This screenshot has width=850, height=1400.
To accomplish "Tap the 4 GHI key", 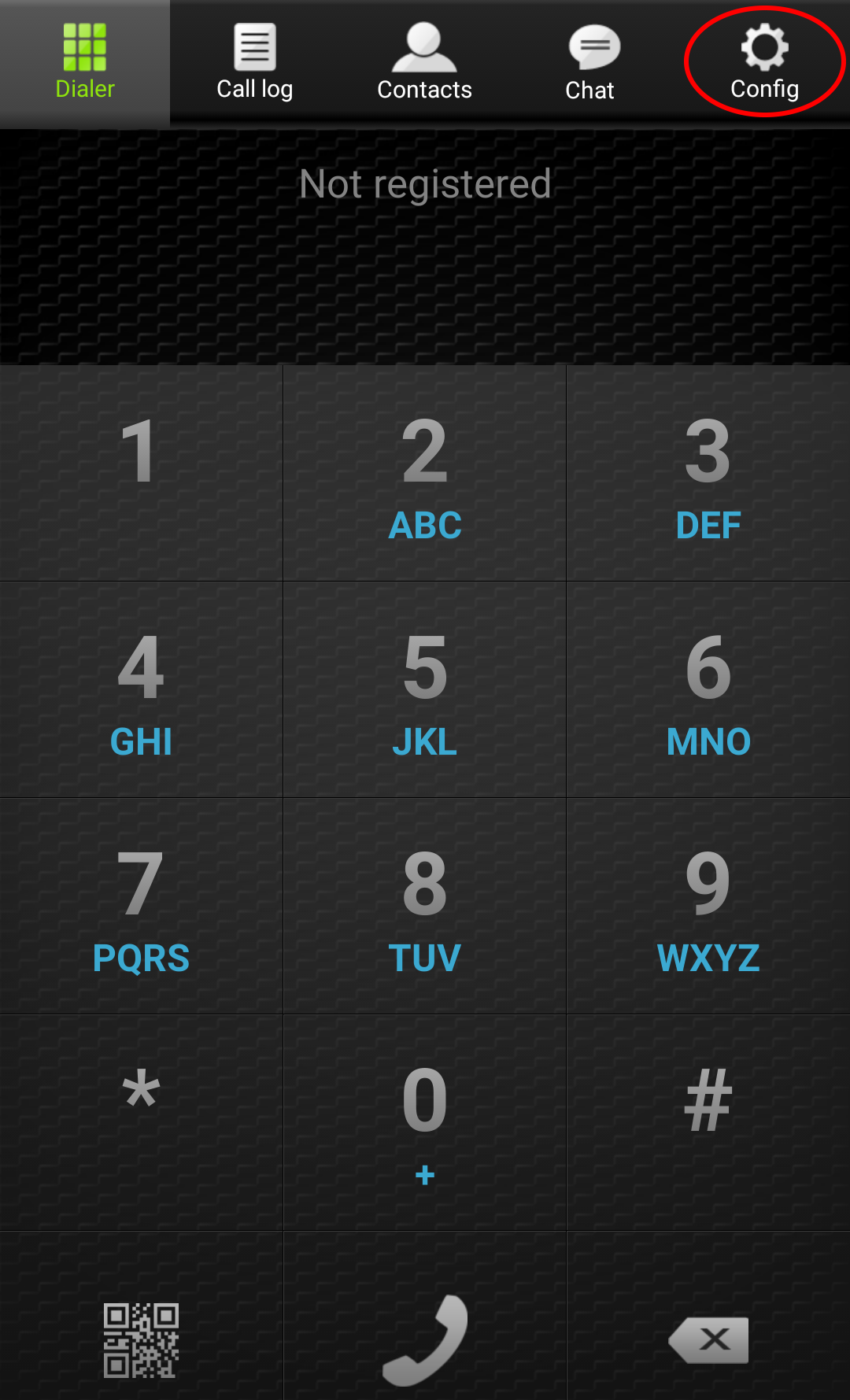I will pyautogui.click(x=141, y=690).
